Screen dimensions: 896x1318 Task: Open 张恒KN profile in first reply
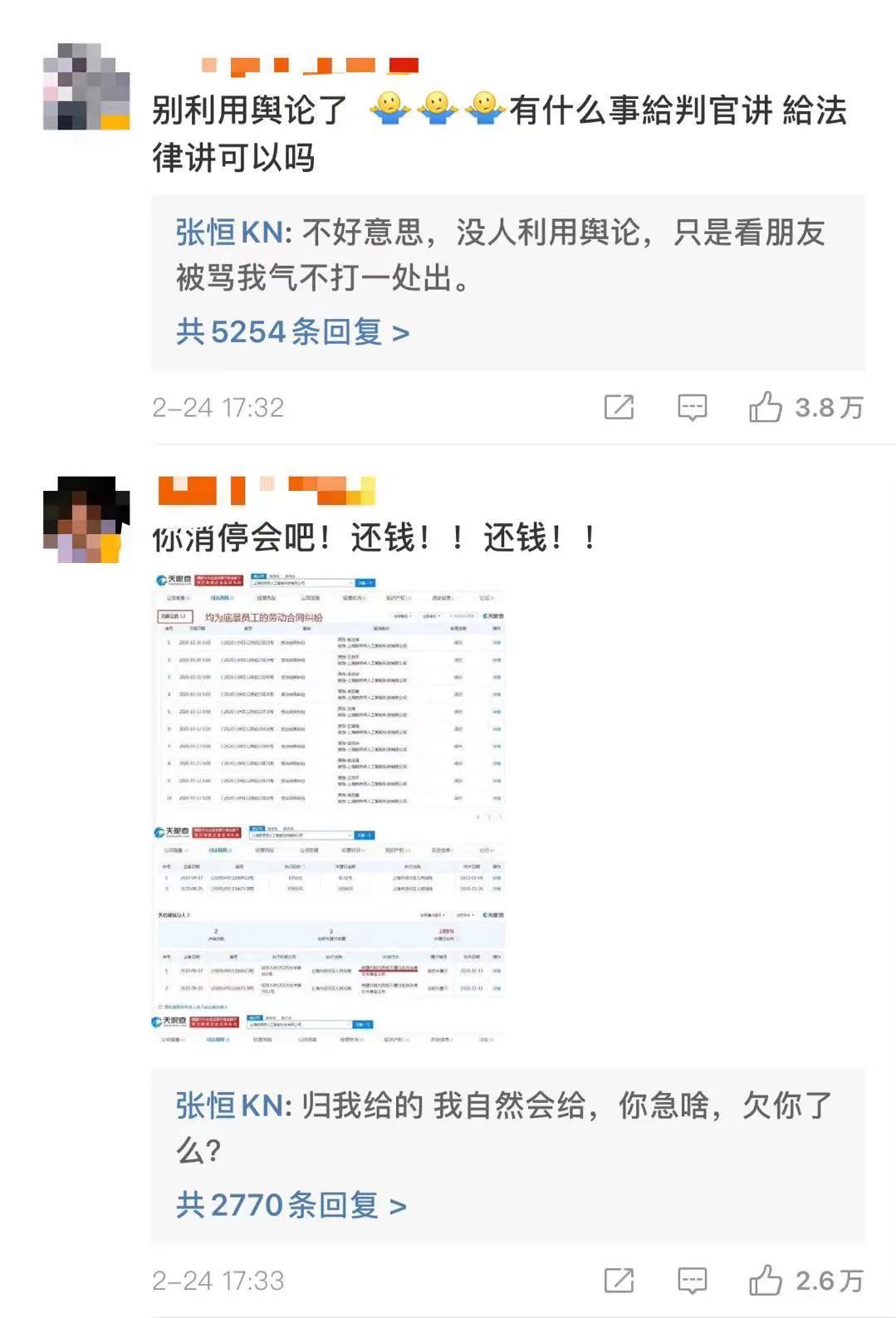click(228, 233)
